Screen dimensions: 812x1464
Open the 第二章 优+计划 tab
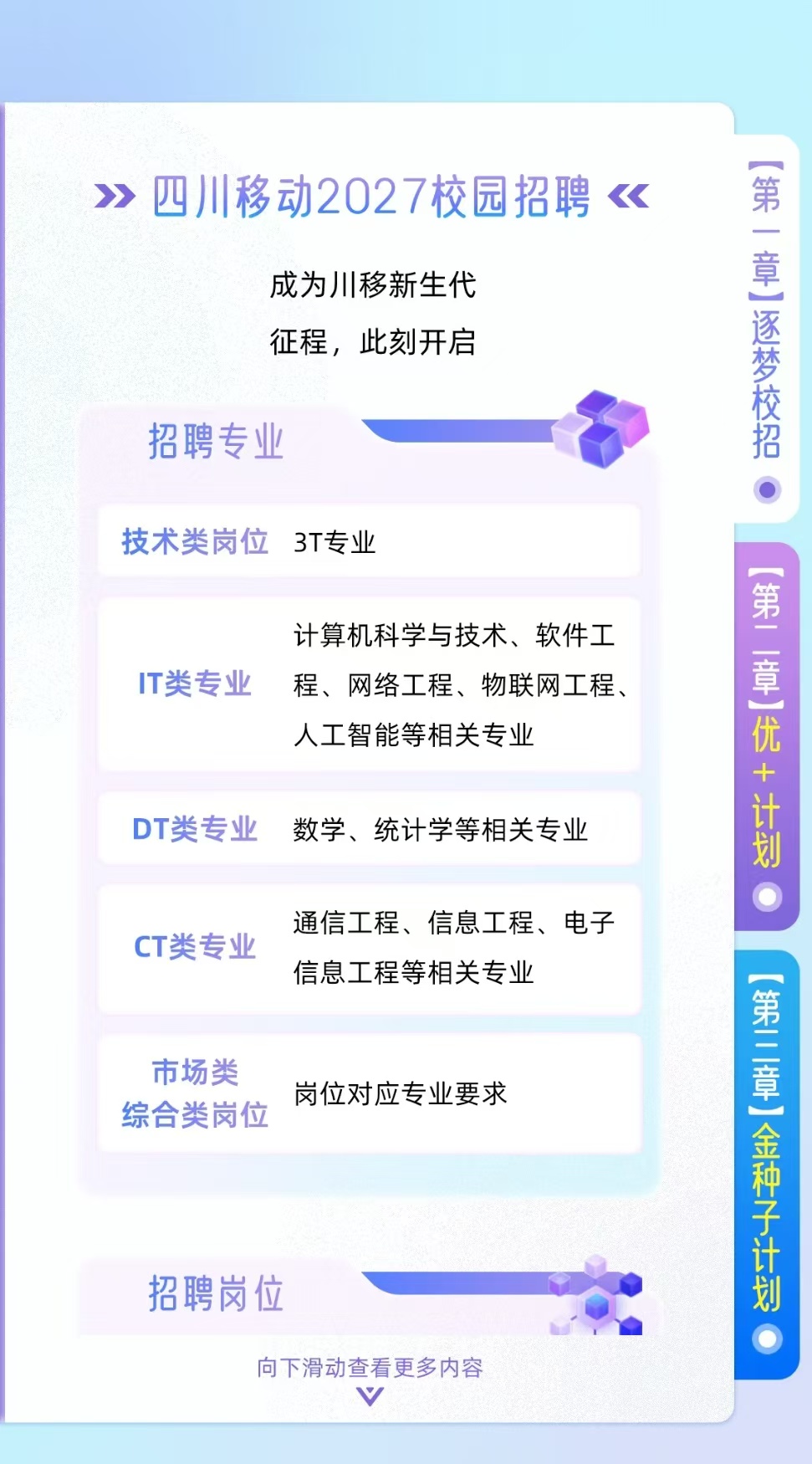pyautogui.click(x=766, y=736)
